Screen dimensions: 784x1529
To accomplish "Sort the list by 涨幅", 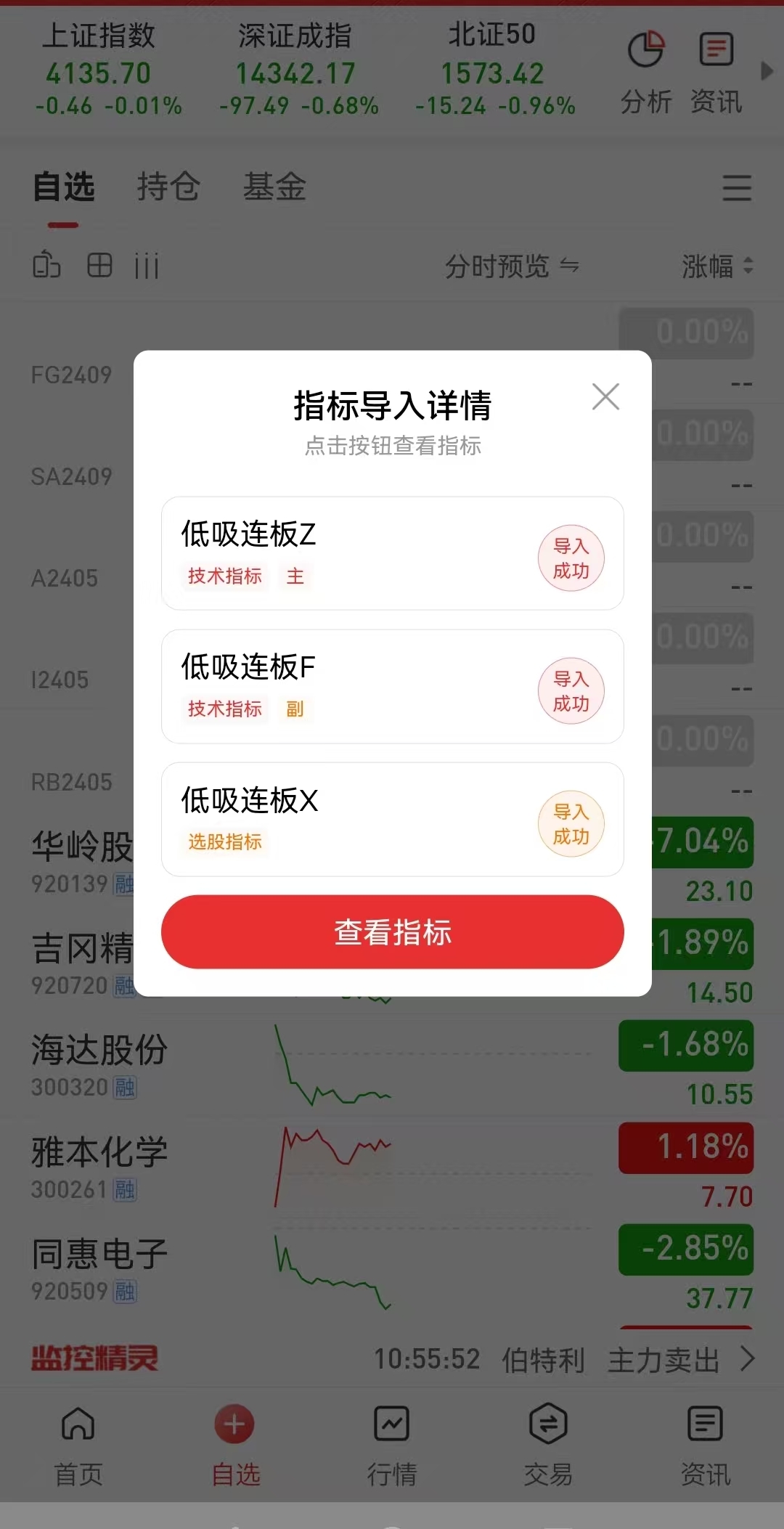I will (x=716, y=266).
